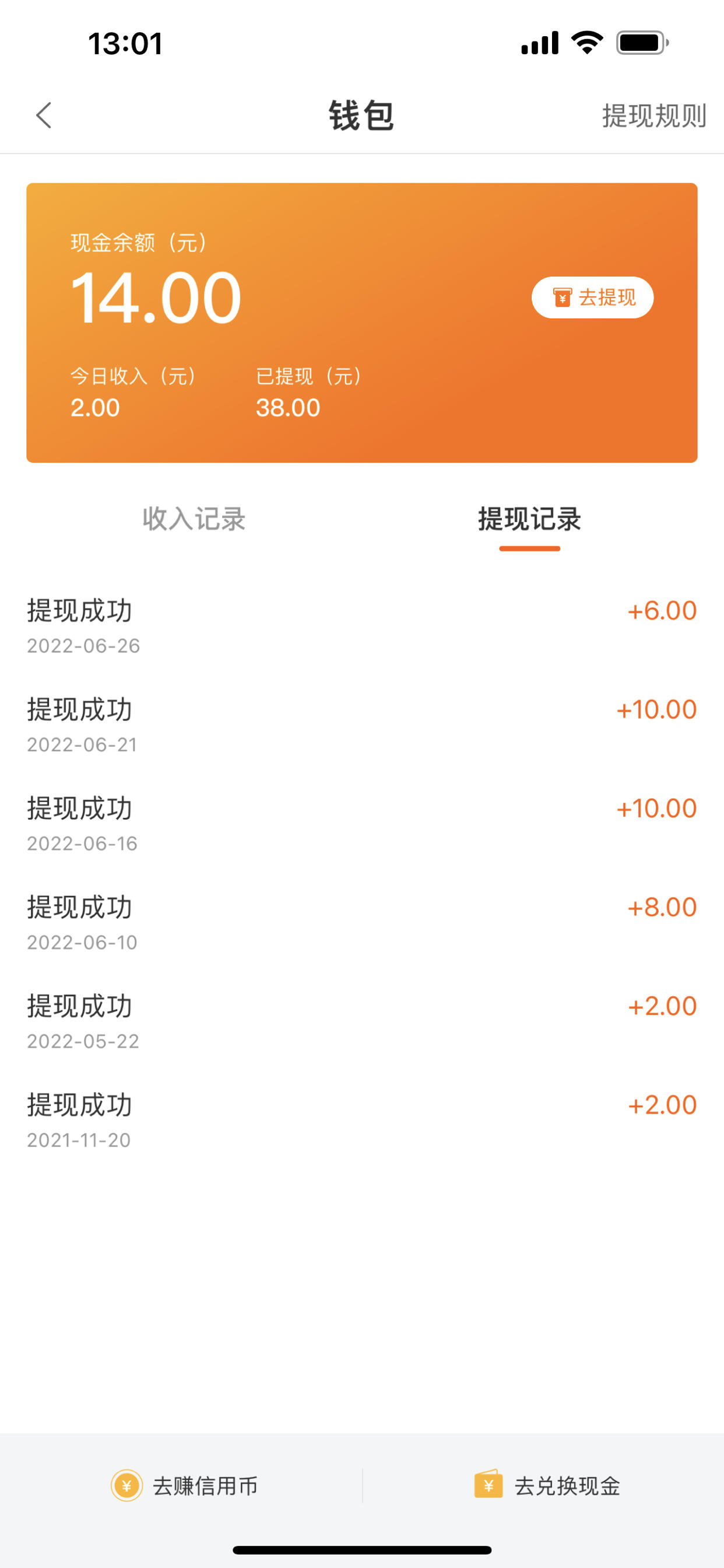Image resolution: width=724 pixels, height=1568 pixels.
Task: Tap 去赚信用币 at the bottom
Action: coord(184,1486)
